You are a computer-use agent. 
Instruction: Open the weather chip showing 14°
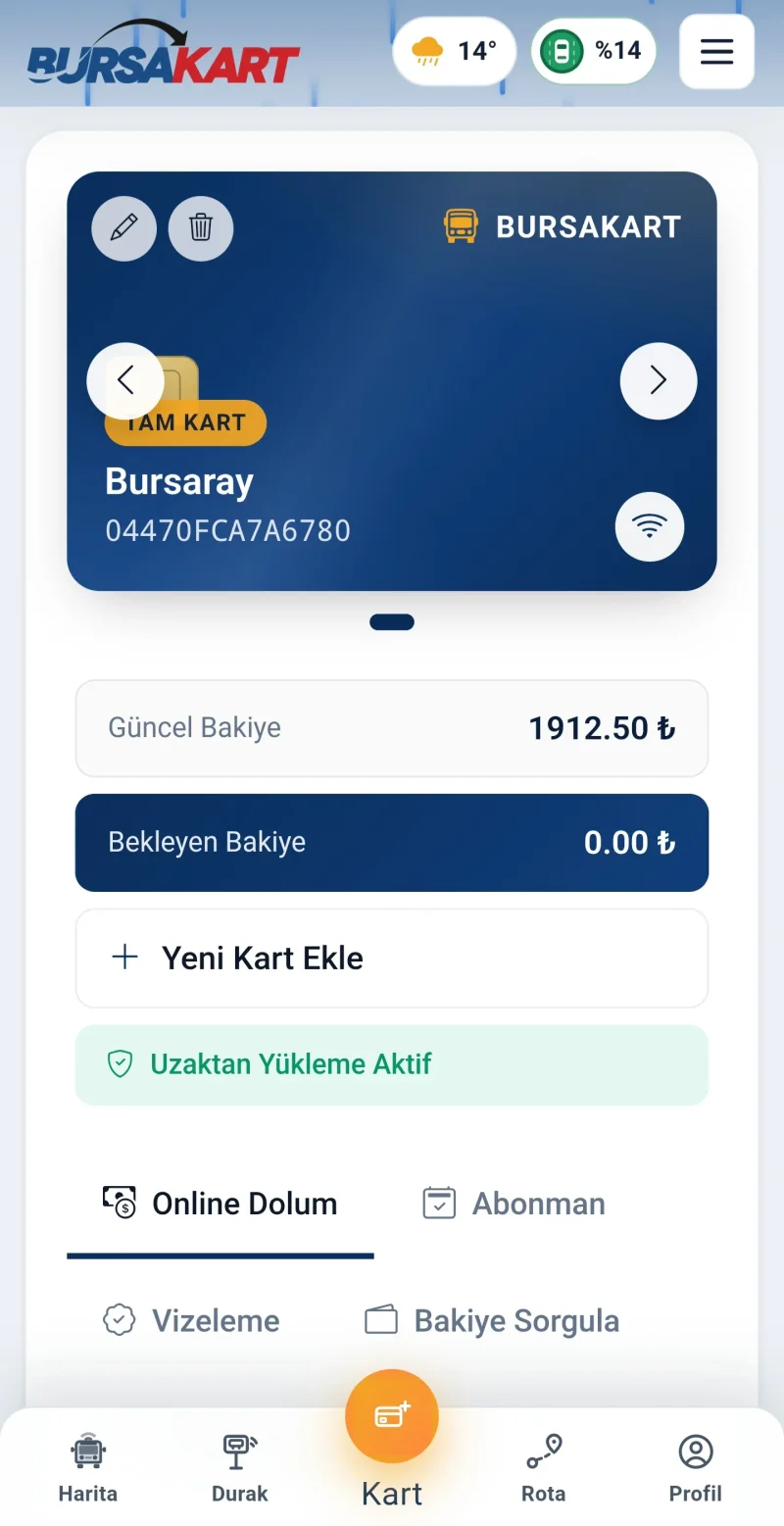pyautogui.click(x=455, y=51)
